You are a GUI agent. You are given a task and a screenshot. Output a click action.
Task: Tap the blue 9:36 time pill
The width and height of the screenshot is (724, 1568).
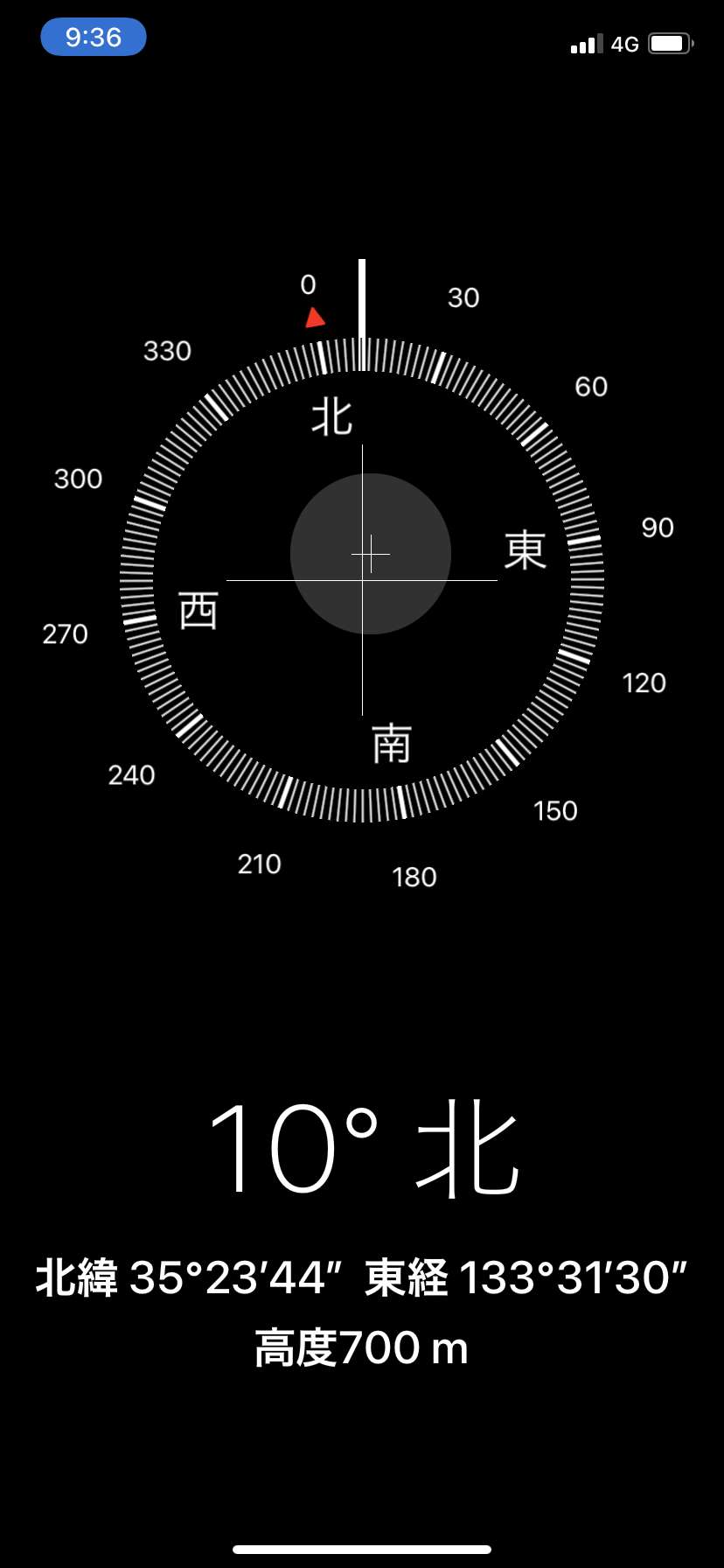click(94, 37)
